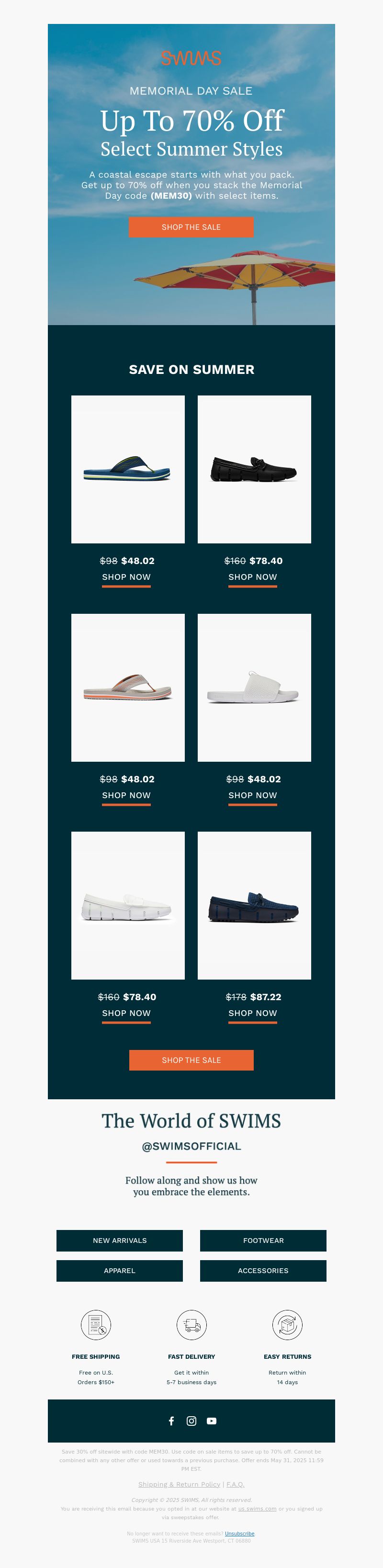Open the SWIMS Instagram profile
This screenshot has width=383, height=1568.
click(191, 1421)
